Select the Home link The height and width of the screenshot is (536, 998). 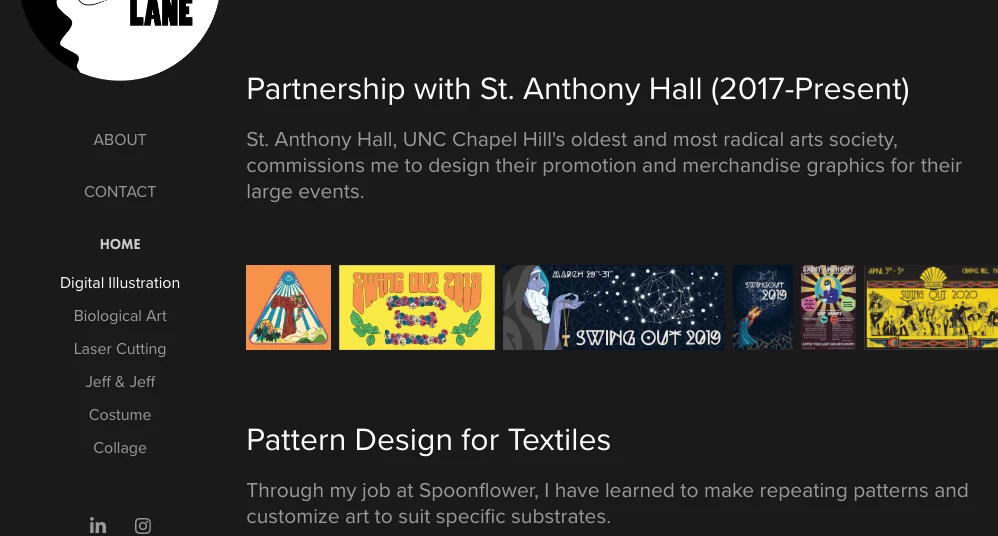[x=120, y=244]
